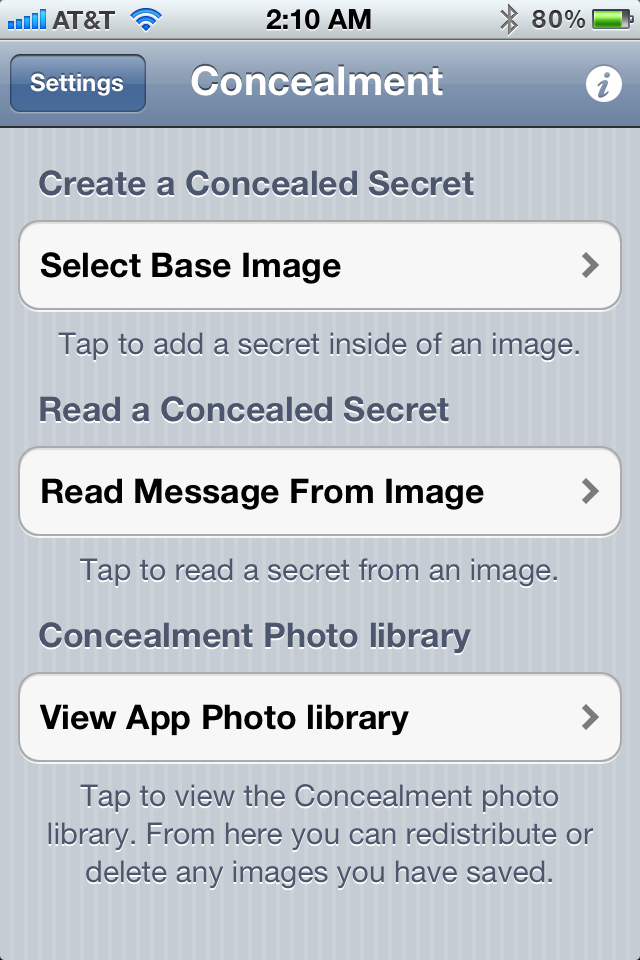Screen dimensions: 640x960
Task: Open Read Message From Image
Action: tap(320, 492)
